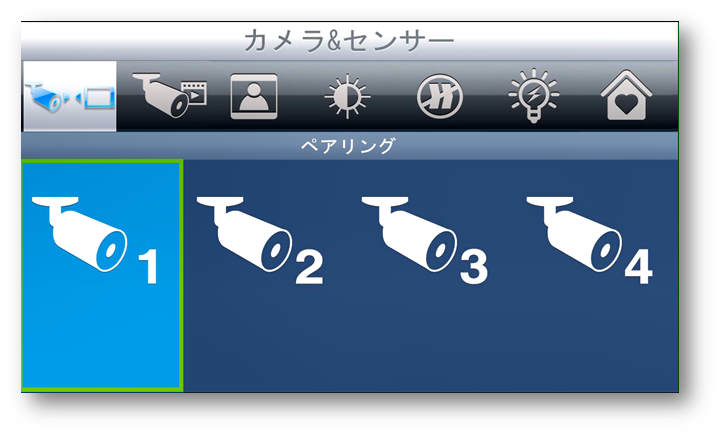Open the circular H icon tab
The image size is (721, 435).
pyautogui.click(x=439, y=98)
